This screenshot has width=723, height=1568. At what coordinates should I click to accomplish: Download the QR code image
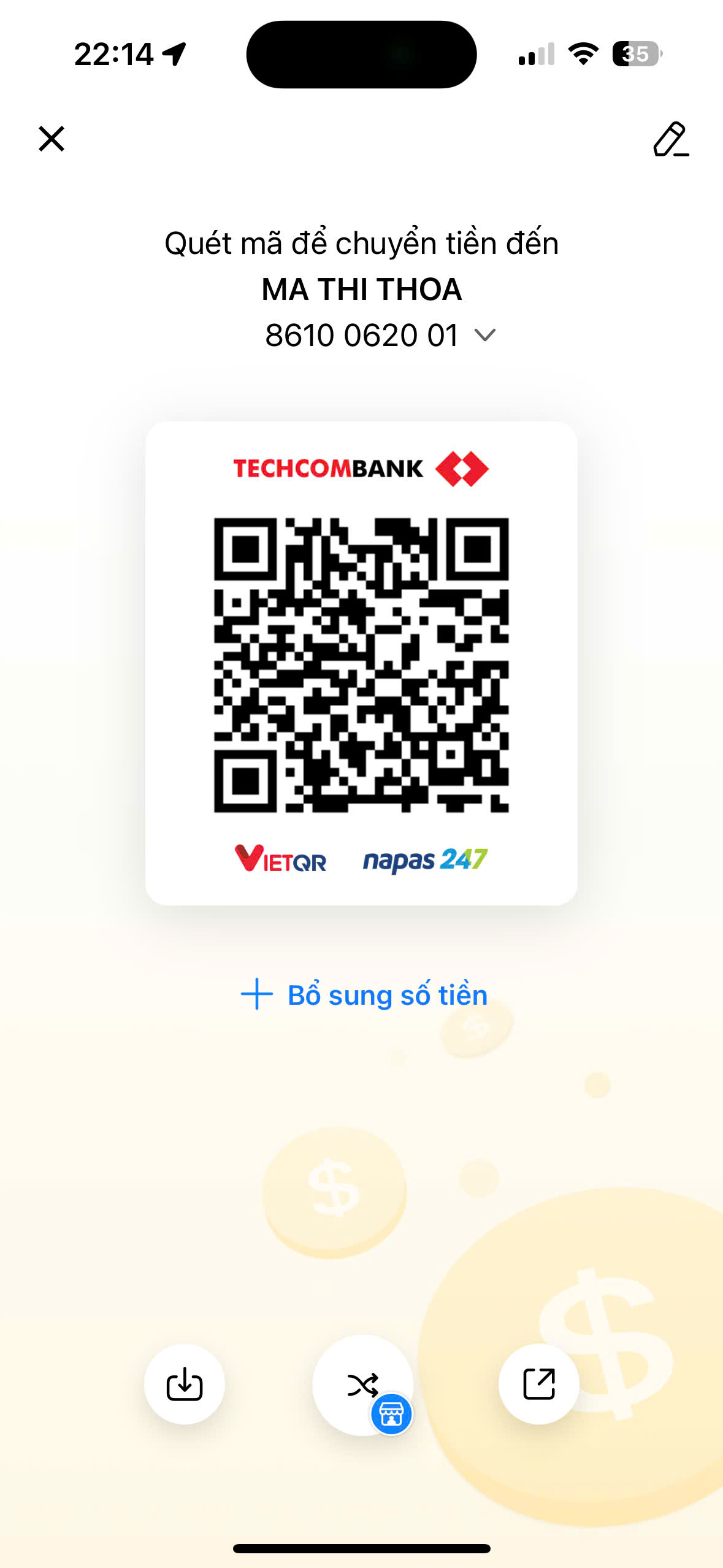point(185,1384)
